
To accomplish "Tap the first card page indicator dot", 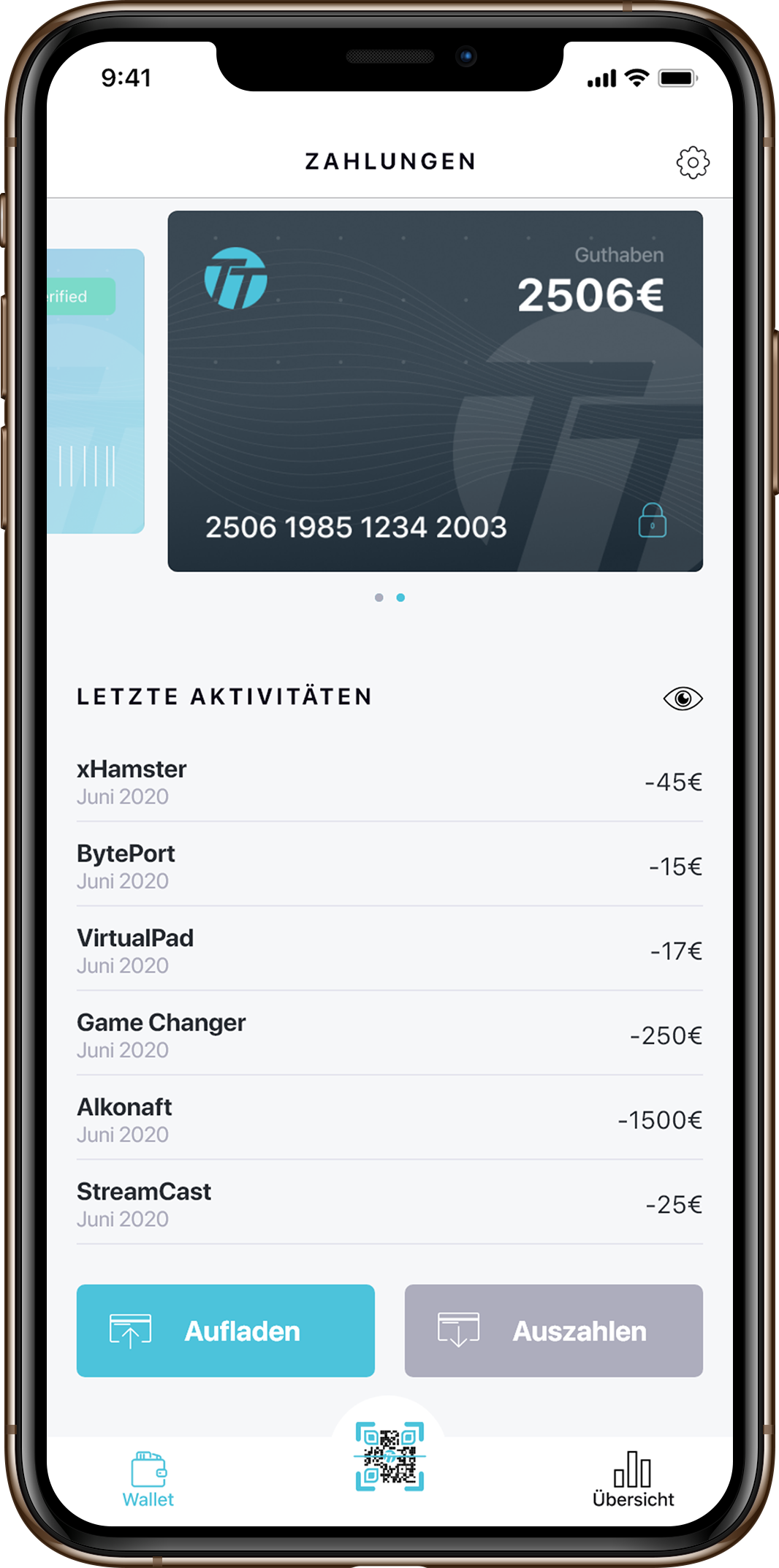I will 379,598.
